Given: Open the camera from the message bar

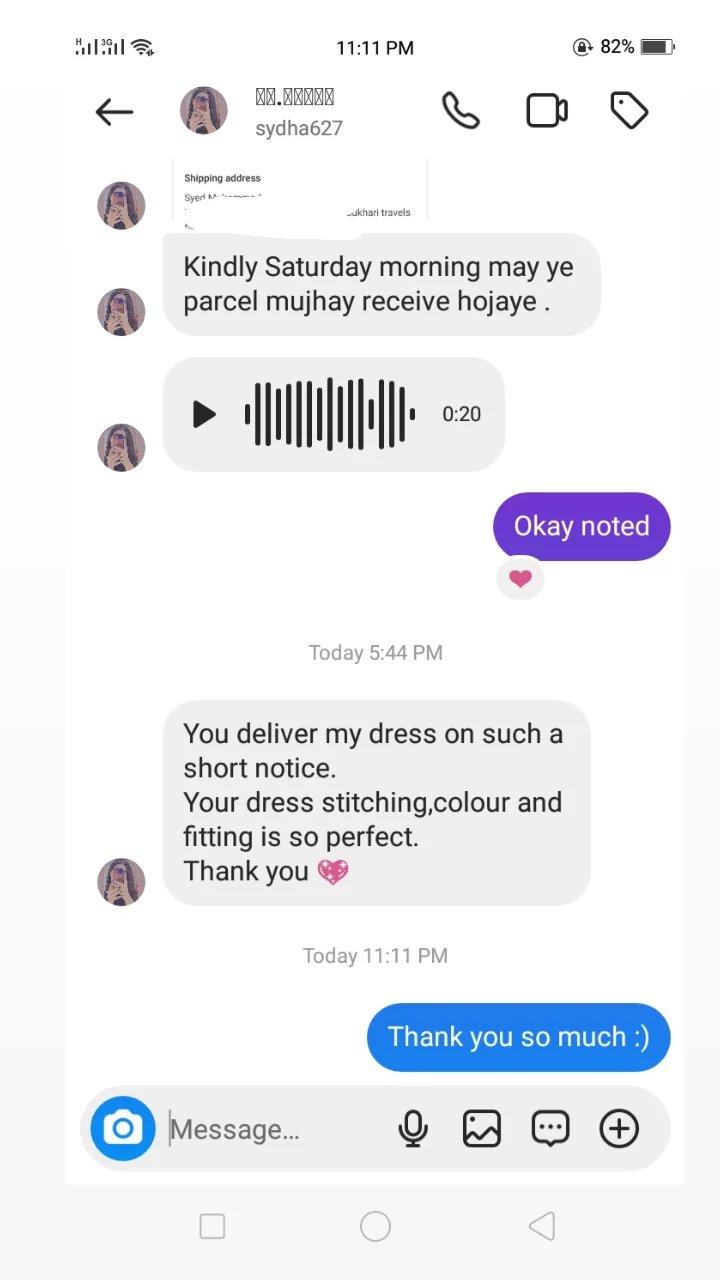Looking at the screenshot, I should [x=123, y=1129].
